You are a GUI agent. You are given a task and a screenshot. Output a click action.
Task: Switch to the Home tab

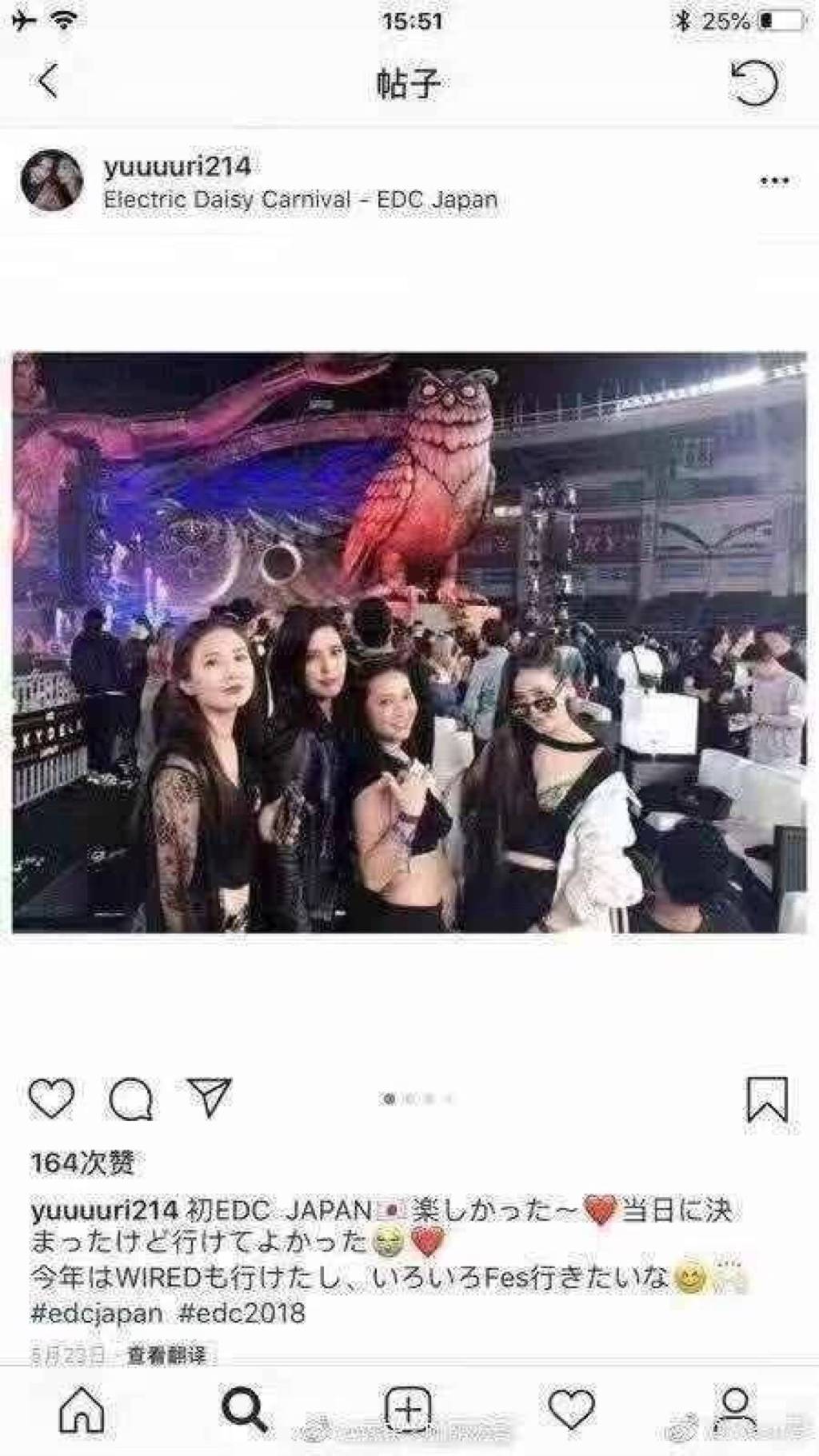coord(82,1410)
